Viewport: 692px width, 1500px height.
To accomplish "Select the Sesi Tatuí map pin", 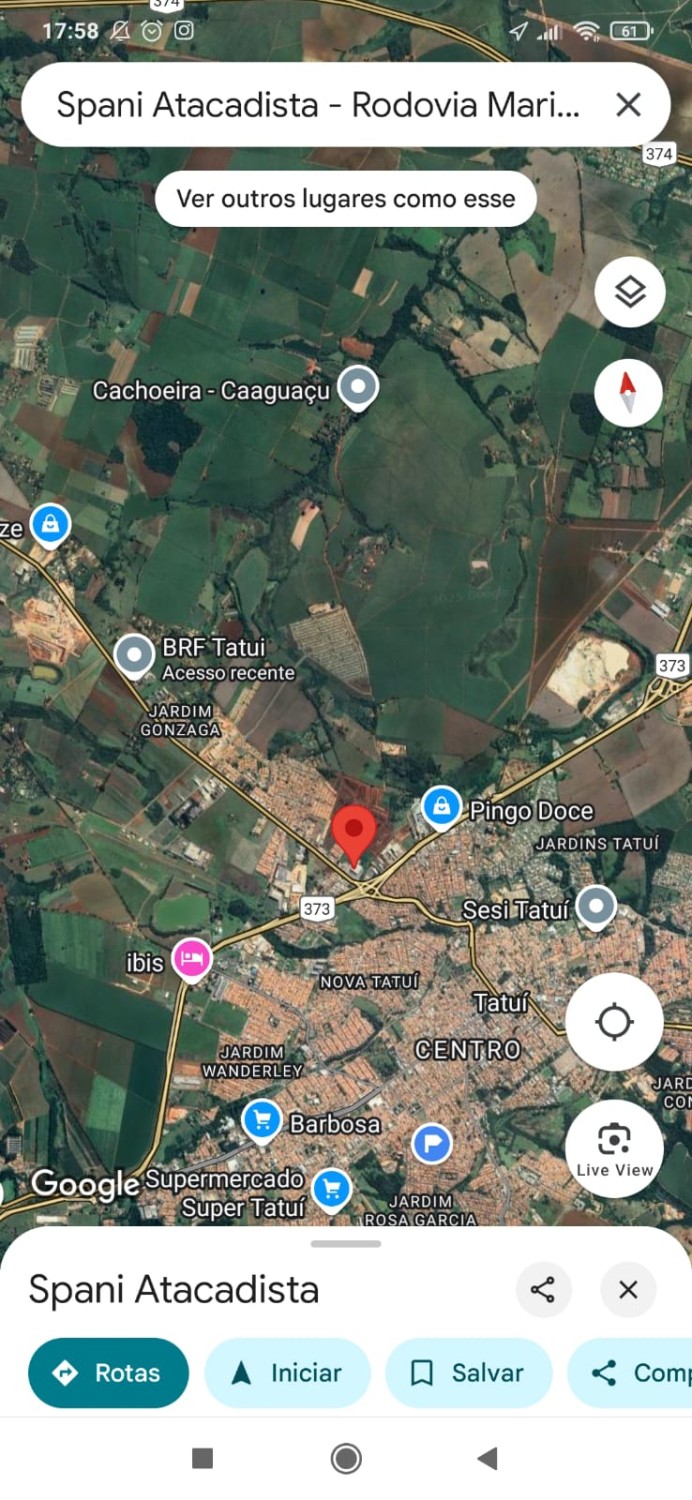I will (597, 906).
